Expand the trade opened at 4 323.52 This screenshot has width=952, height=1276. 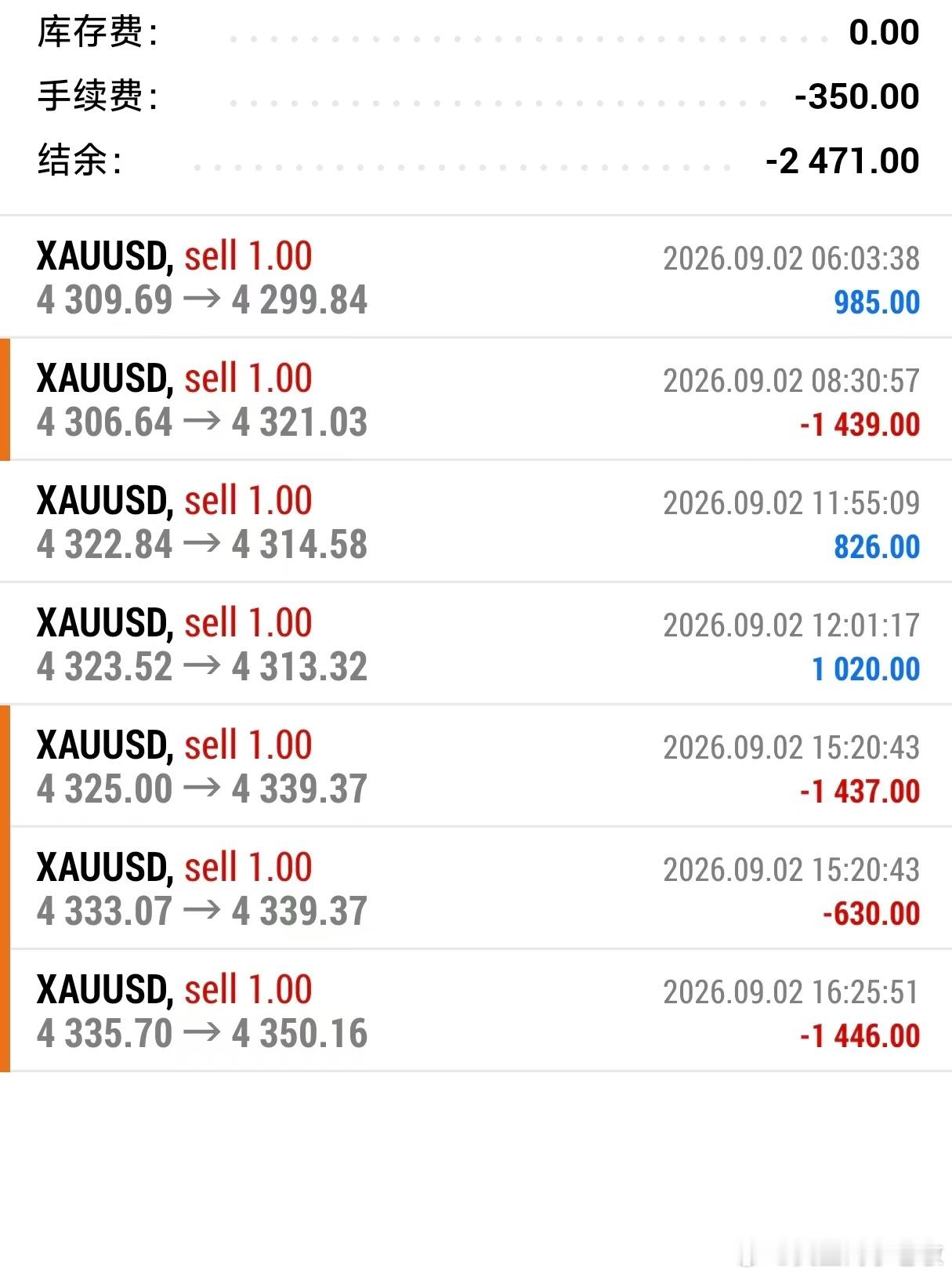point(476,644)
